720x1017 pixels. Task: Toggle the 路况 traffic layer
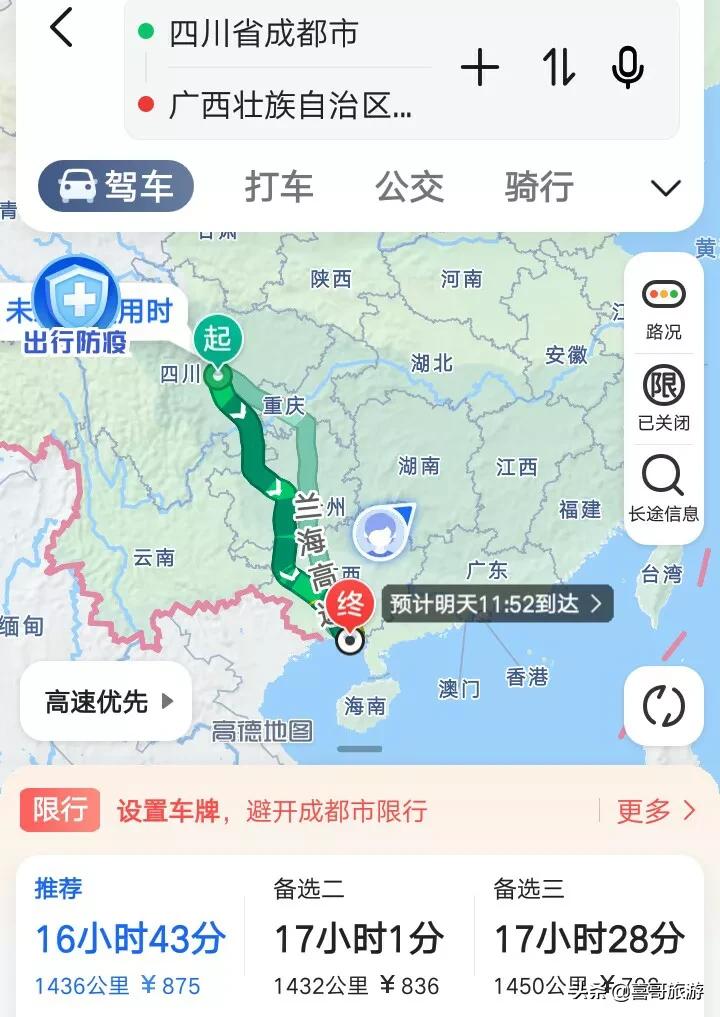point(663,308)
